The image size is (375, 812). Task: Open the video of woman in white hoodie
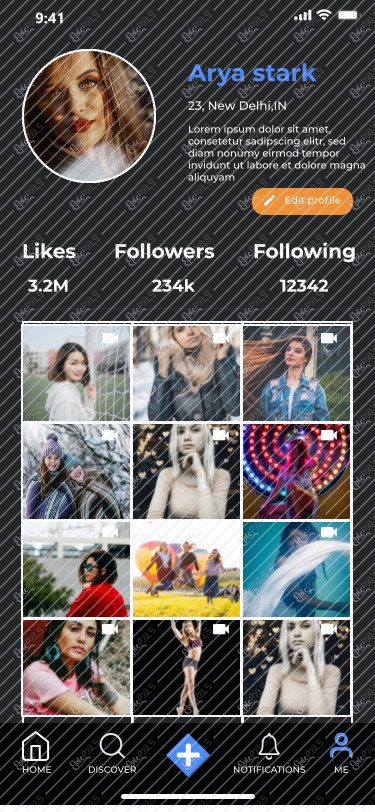coord(77,373)
